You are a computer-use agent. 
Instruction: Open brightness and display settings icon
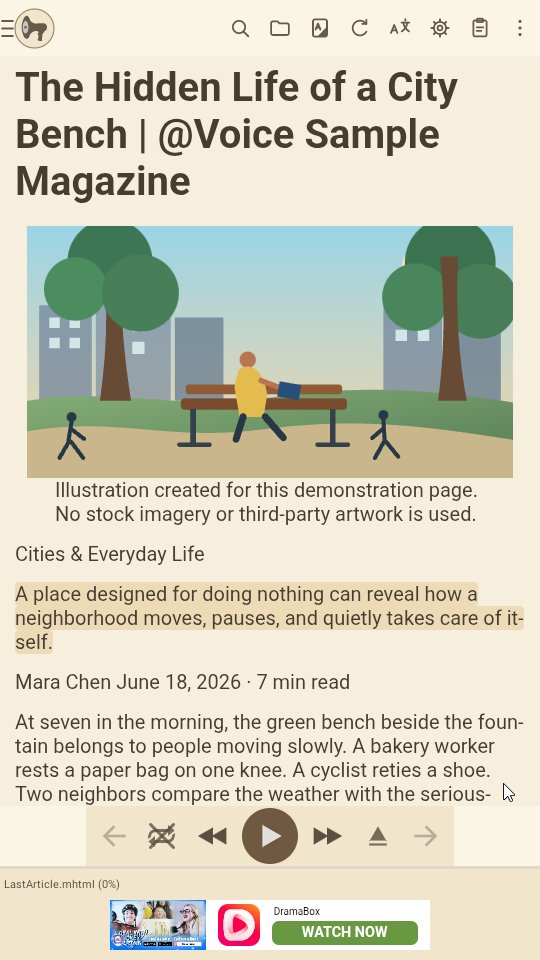[x=440, y=28]
